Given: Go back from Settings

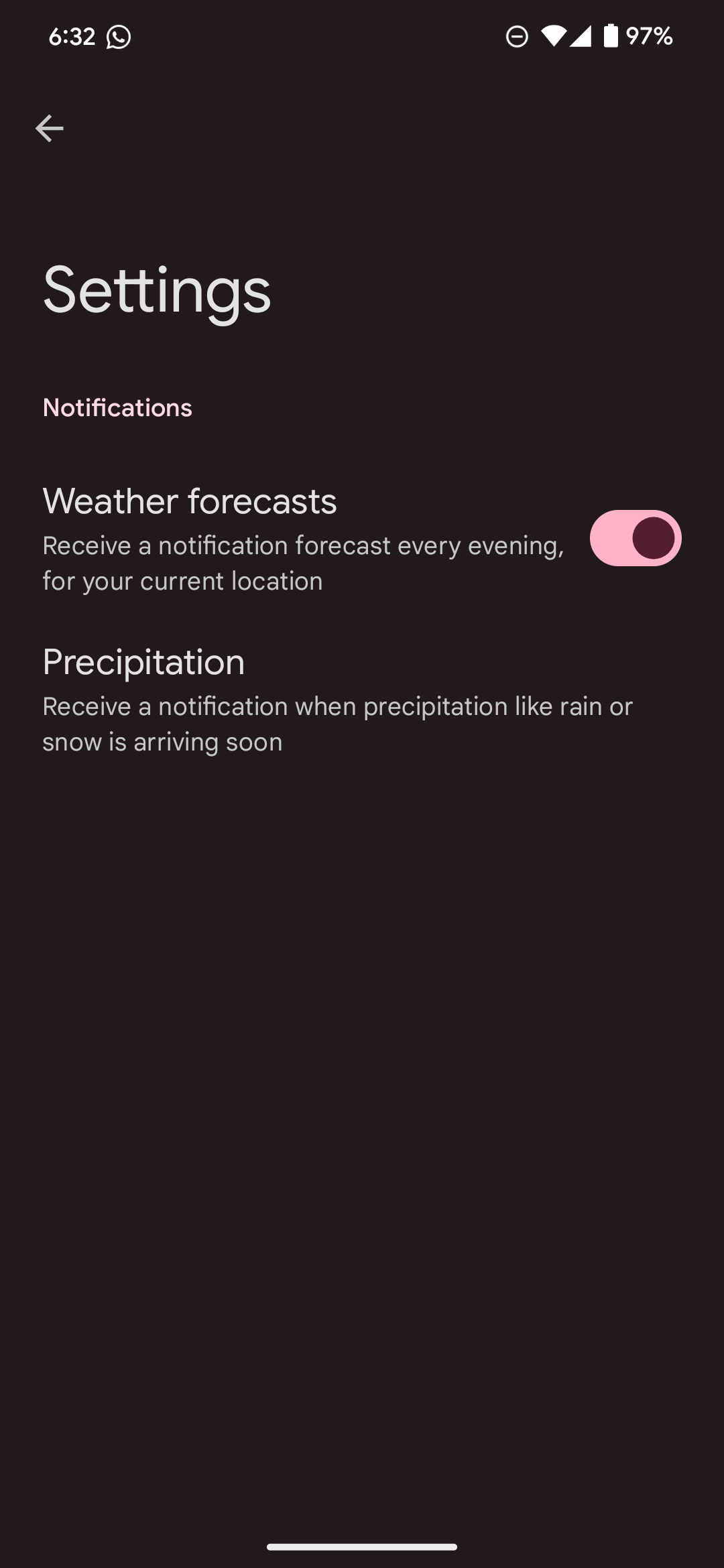Looking at the screenshot, I should click(49, 128).
